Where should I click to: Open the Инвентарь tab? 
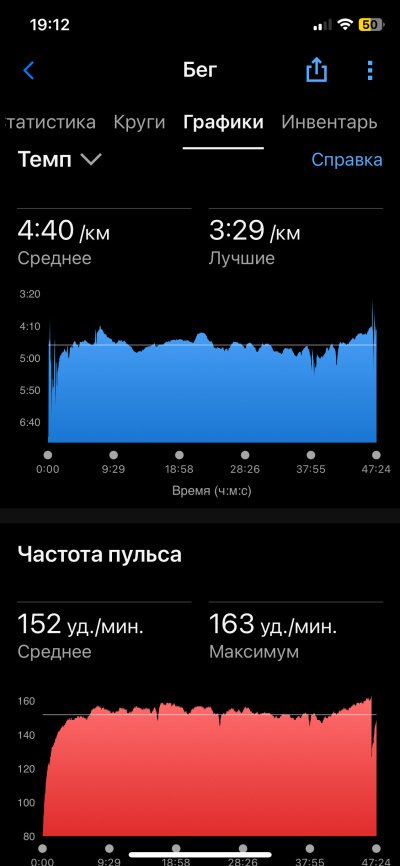329,123
